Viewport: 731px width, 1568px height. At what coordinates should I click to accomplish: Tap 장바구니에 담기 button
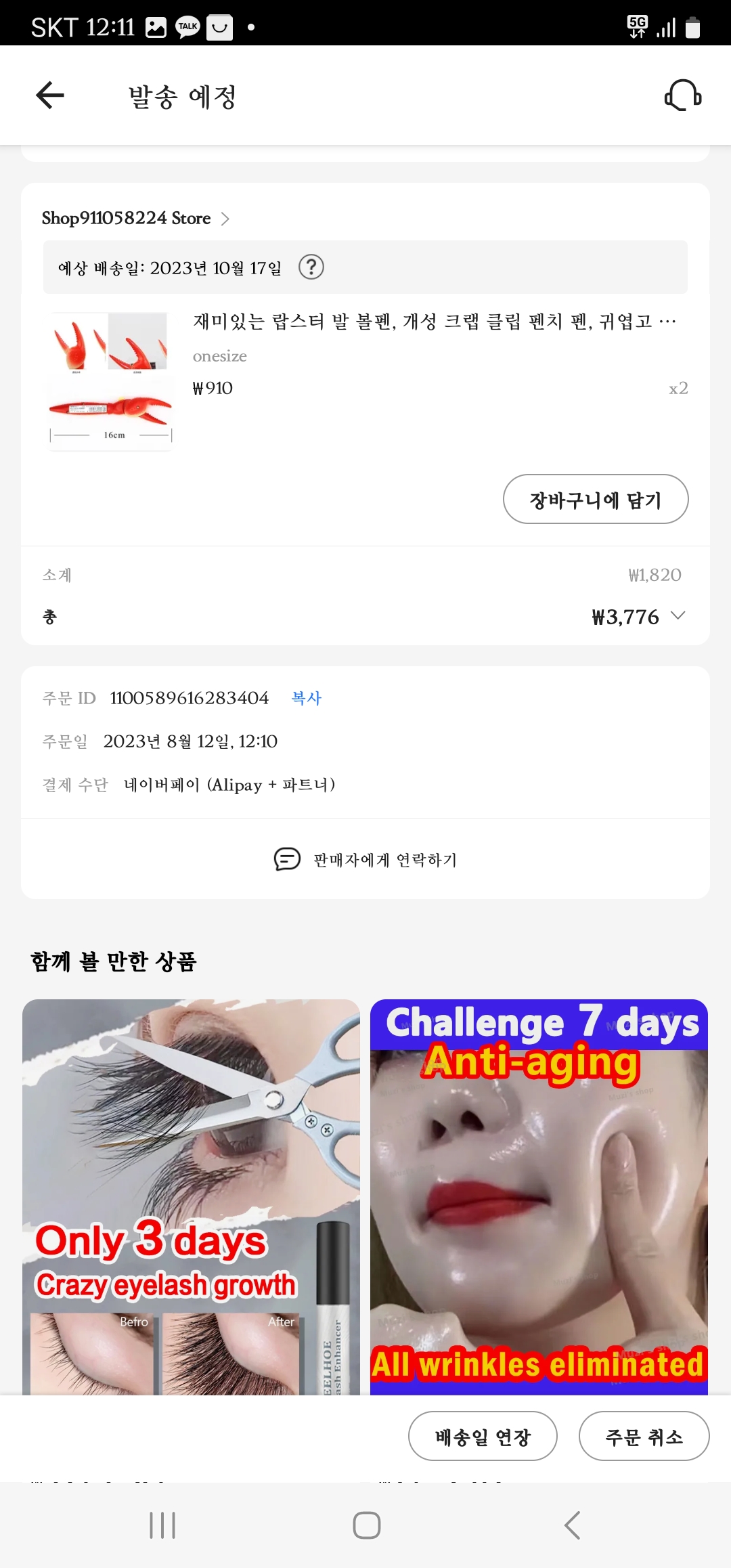coord(596,500)
